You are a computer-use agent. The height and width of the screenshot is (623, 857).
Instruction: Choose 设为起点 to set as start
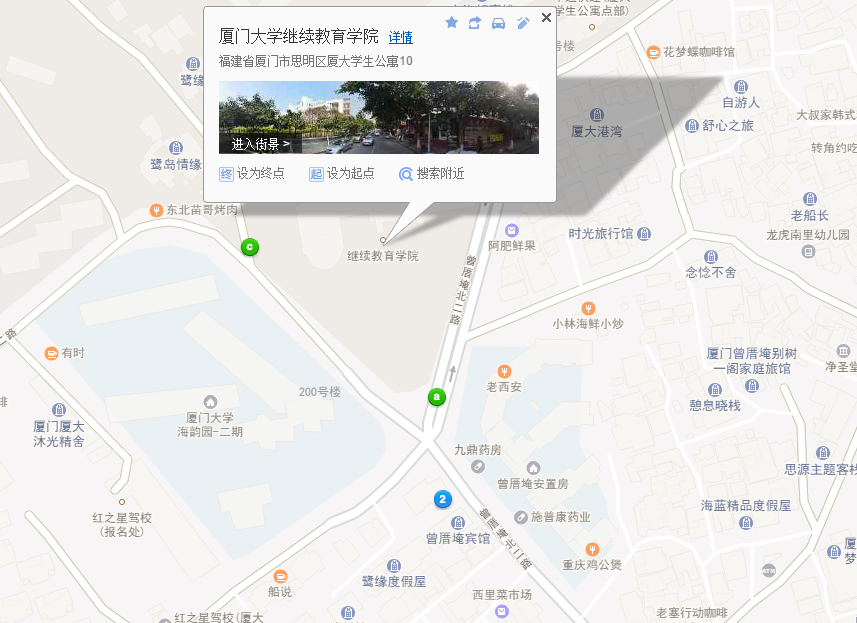pyautogui.click(x=342, y=173)
